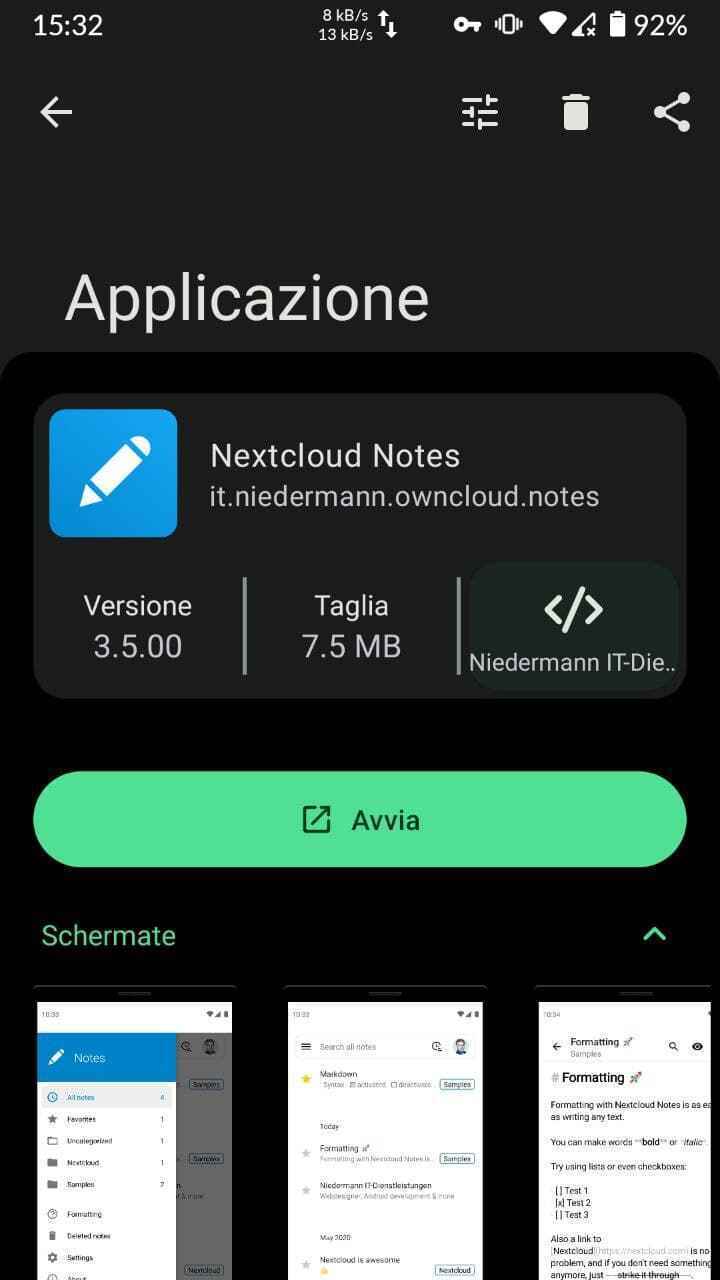This screenshot has height=1280, width=720.
Task: Open the screenshot with Search all notes
Action: (x=385, y=1135)
